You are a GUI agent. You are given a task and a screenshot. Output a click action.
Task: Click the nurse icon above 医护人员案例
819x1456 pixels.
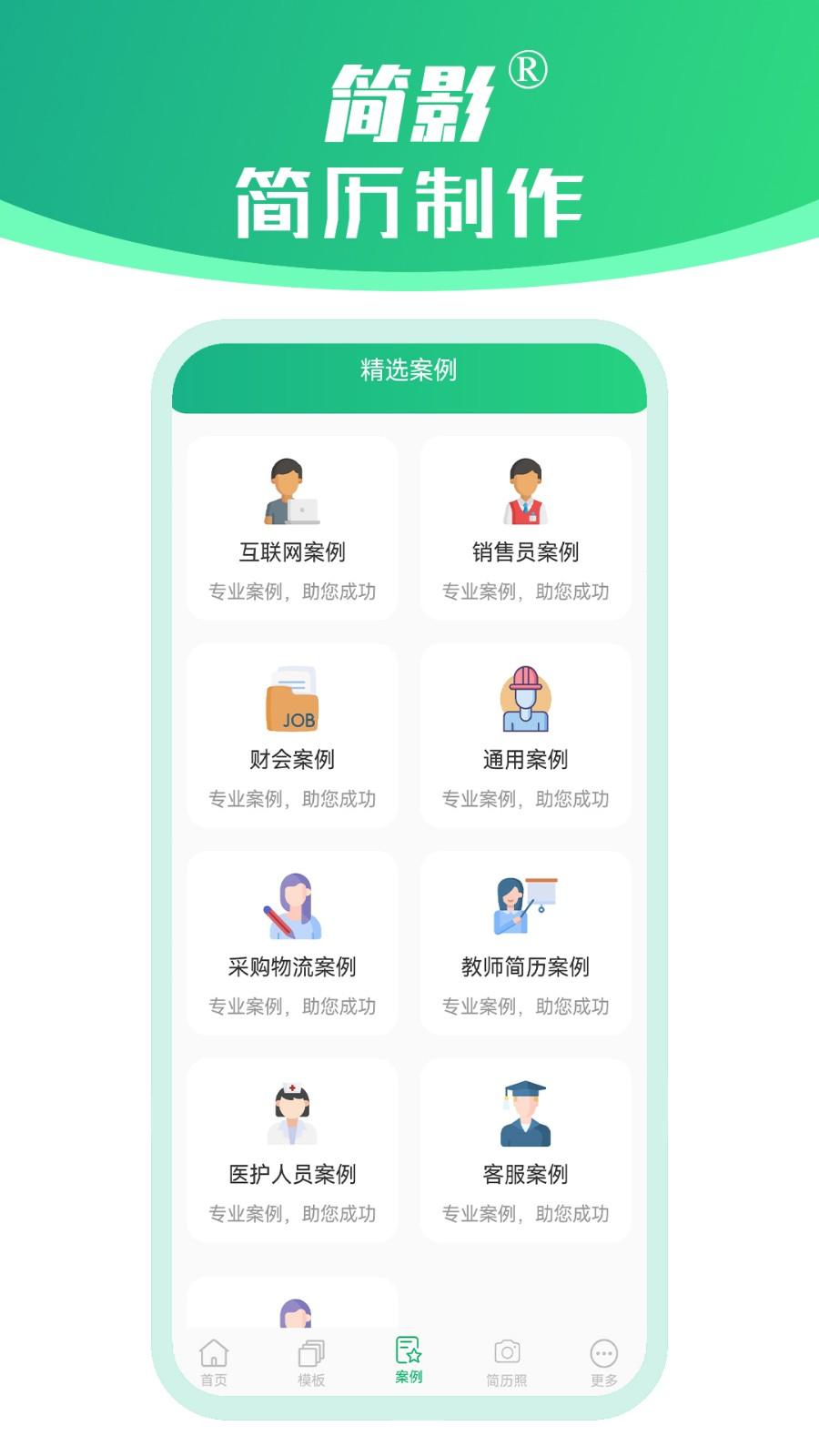[291, 1112]
